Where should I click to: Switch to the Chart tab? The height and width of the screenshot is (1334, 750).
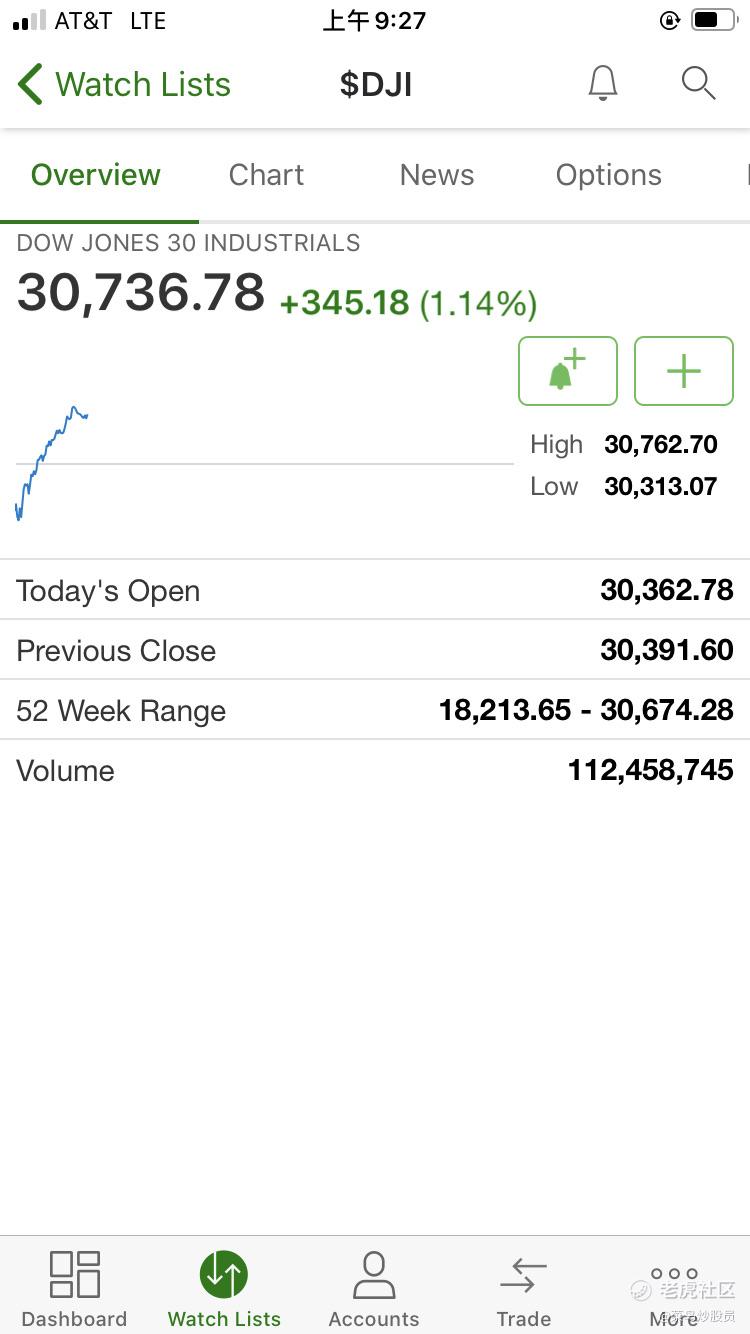pos(266,175)
